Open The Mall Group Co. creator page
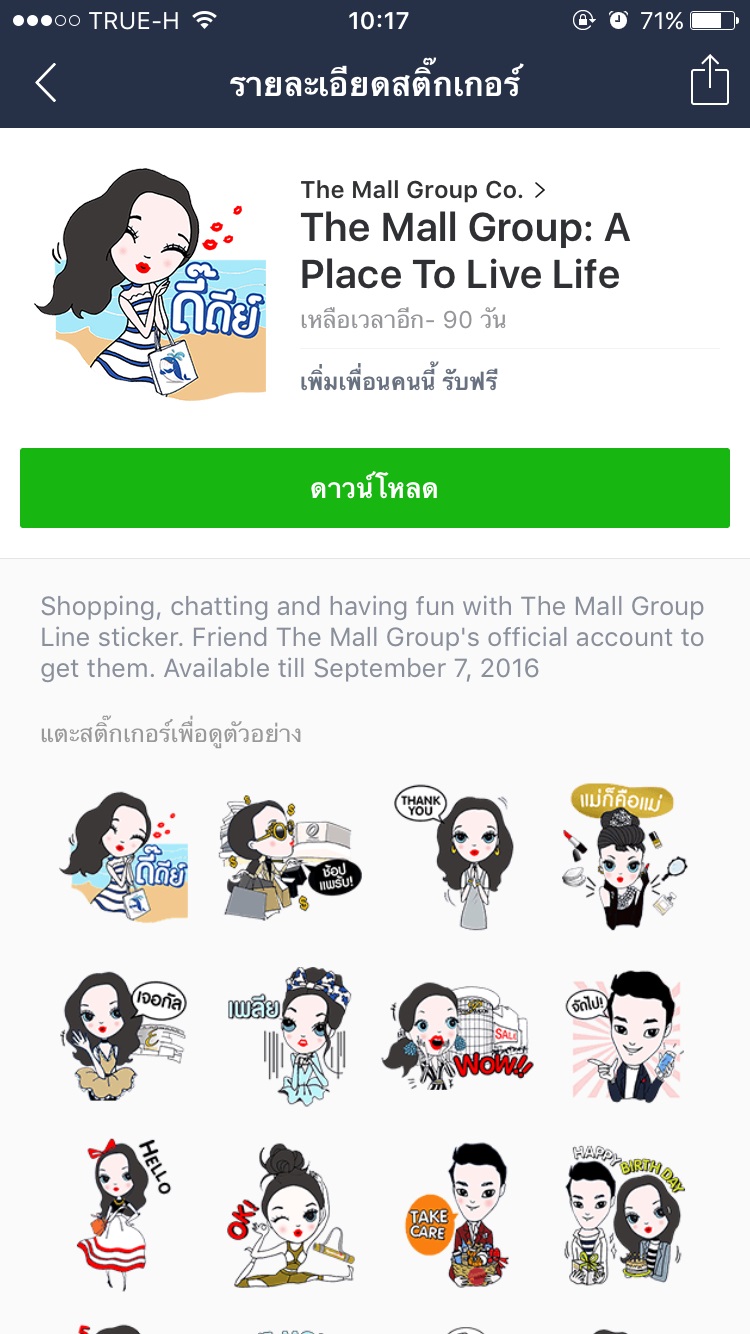This screenshot has width=750, height=1334. tap(424, 189)
